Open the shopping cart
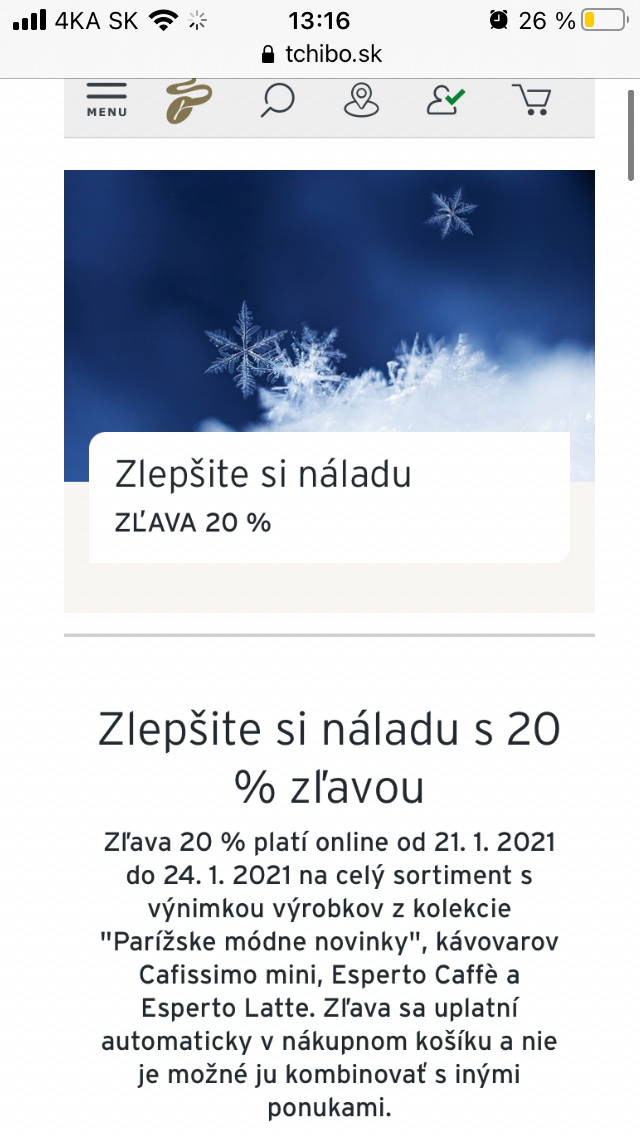 click(531, 100)
